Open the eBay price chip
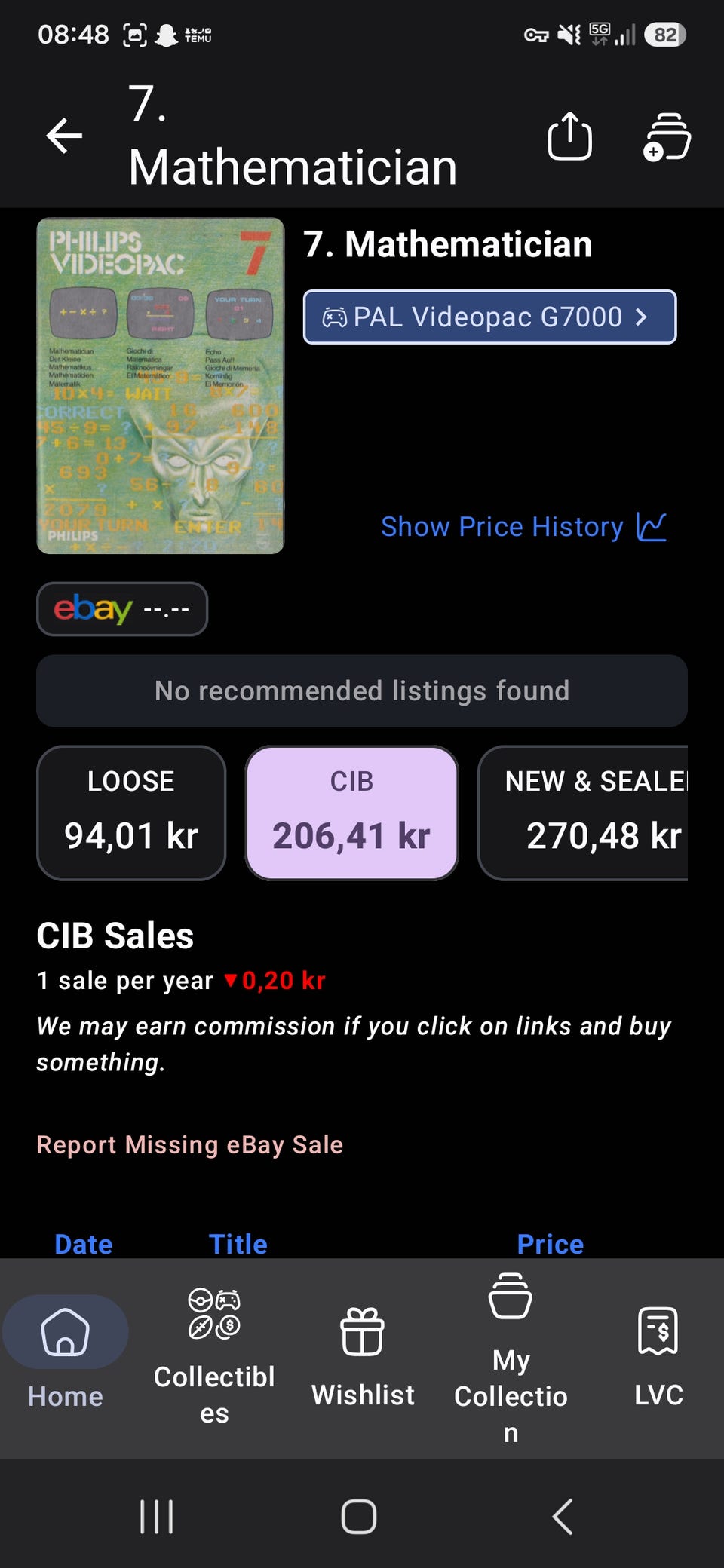The height and width of the screenshot is (1568, 724). click(x=122, y=608)
